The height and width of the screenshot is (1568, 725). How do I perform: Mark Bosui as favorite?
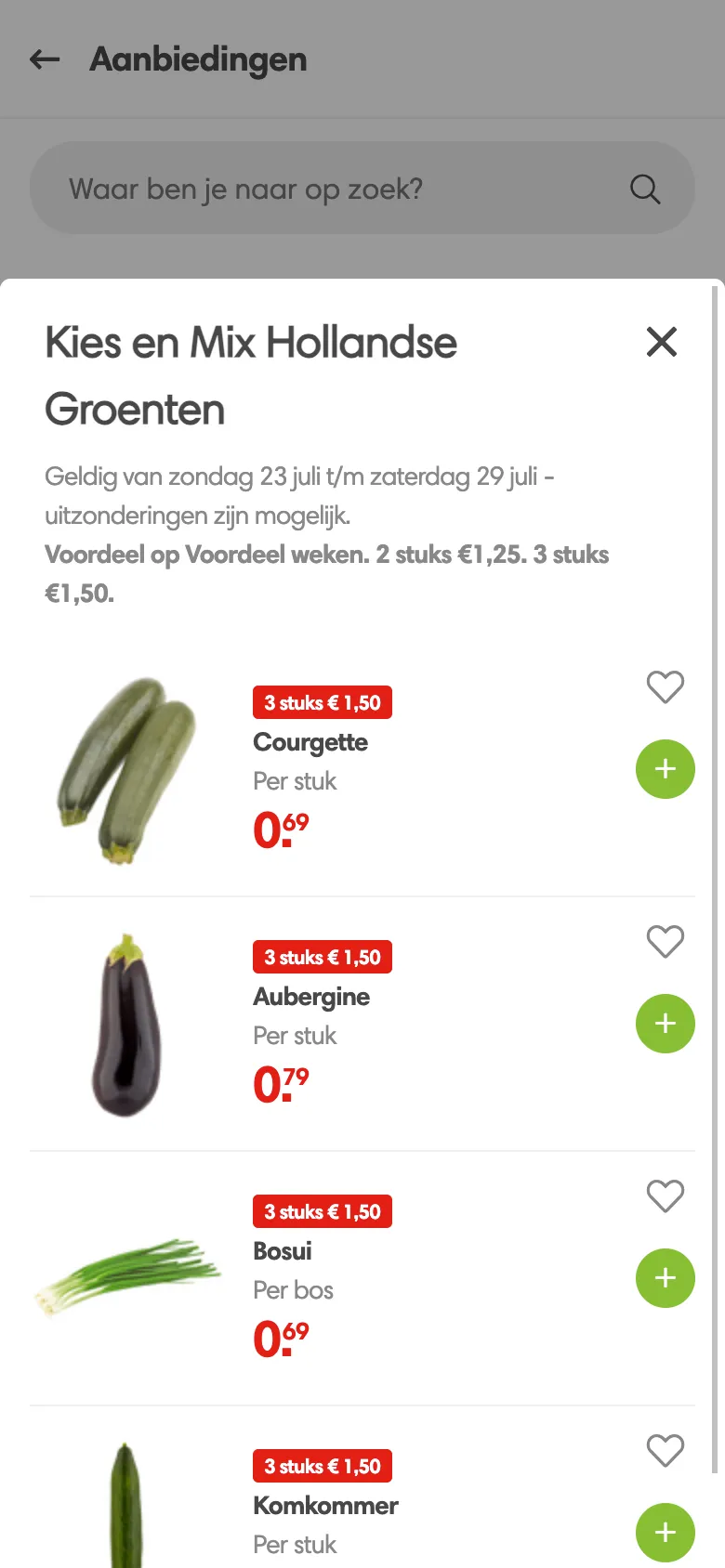tap(665, 1196)
